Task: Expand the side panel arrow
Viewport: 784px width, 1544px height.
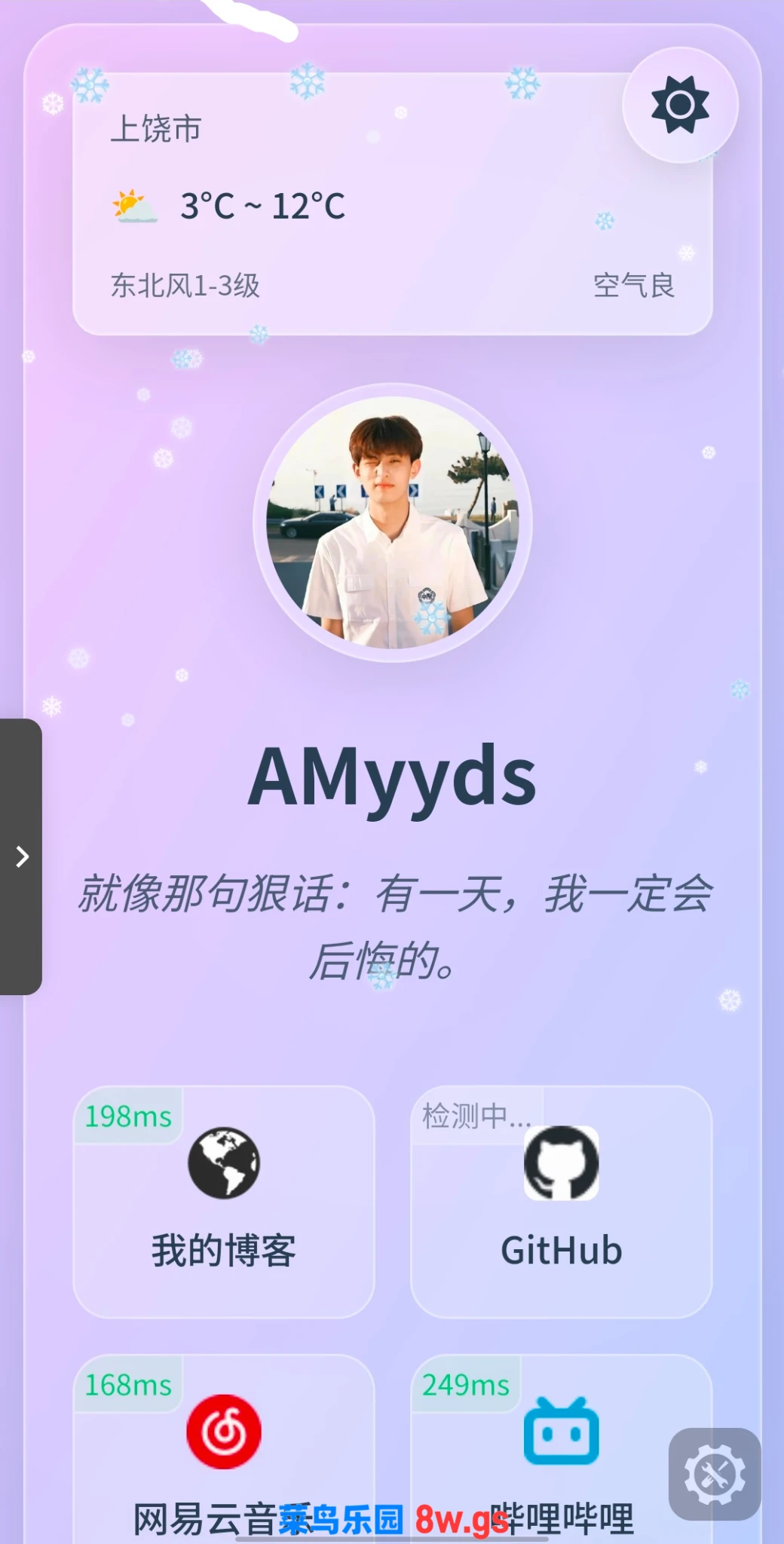Action: click(x=22, y=856)
